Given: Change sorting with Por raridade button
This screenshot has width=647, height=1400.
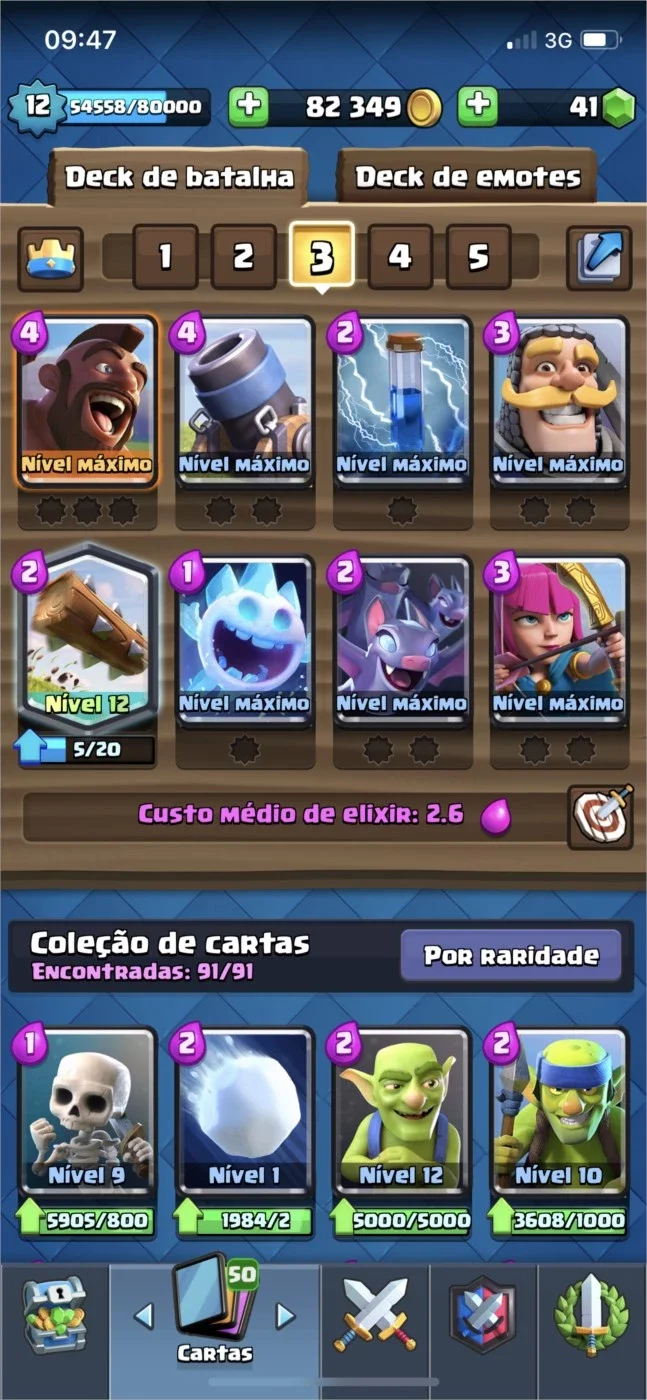Looking at the screenshot, I should point(511,955).
